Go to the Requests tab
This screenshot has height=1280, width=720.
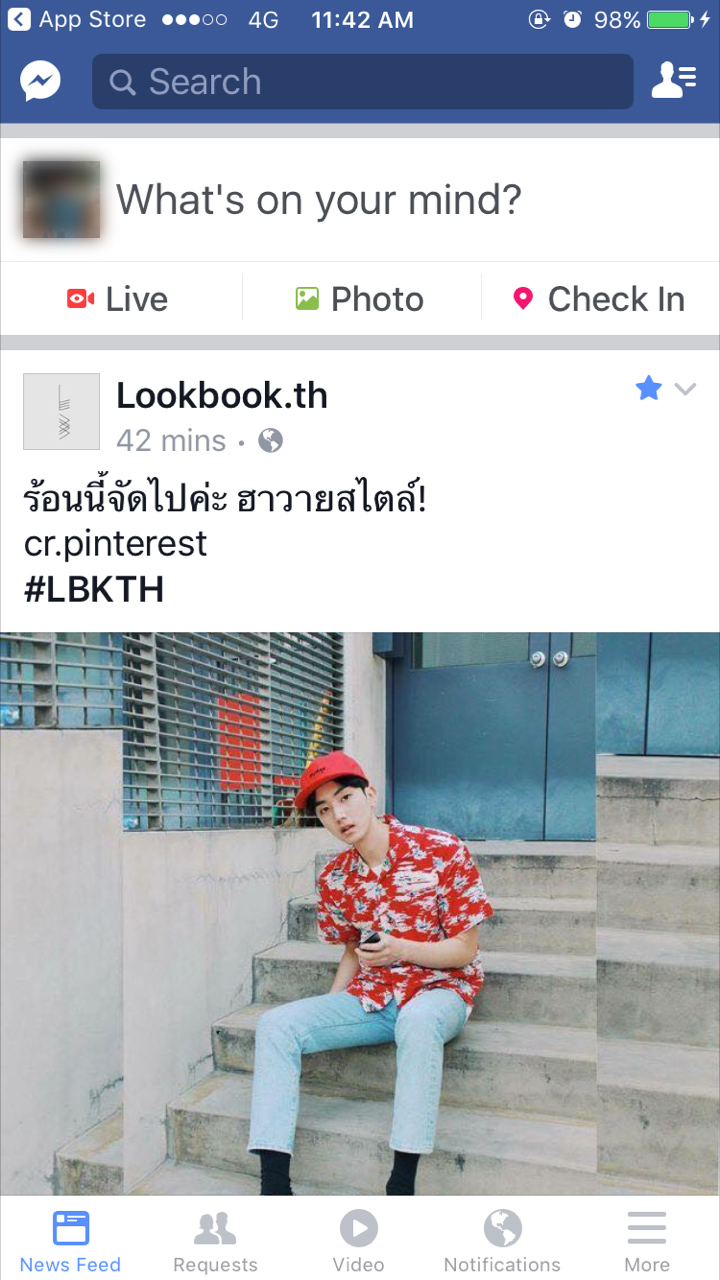(215, 1241)
